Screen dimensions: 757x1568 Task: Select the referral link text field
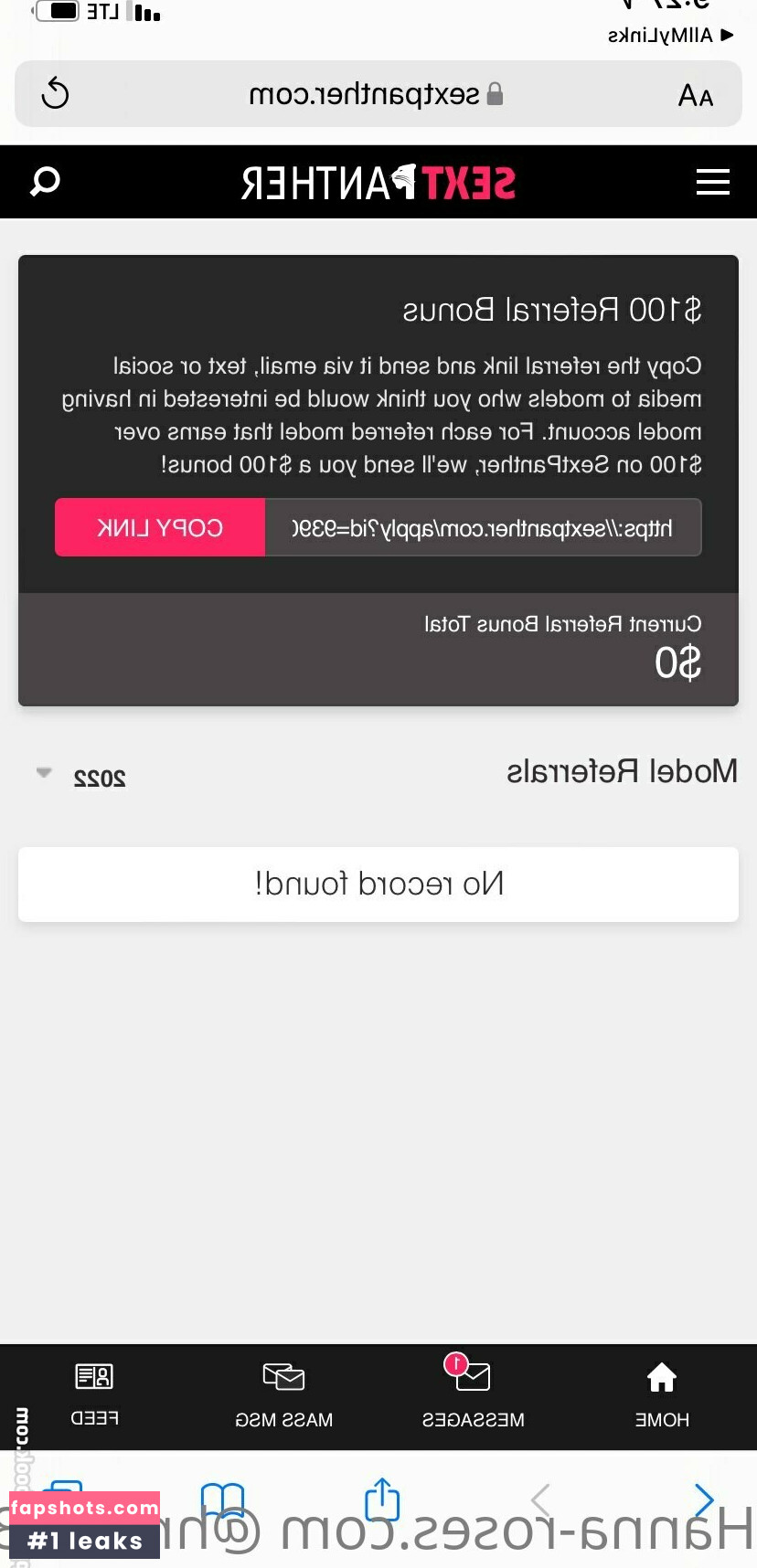point(483,527)
